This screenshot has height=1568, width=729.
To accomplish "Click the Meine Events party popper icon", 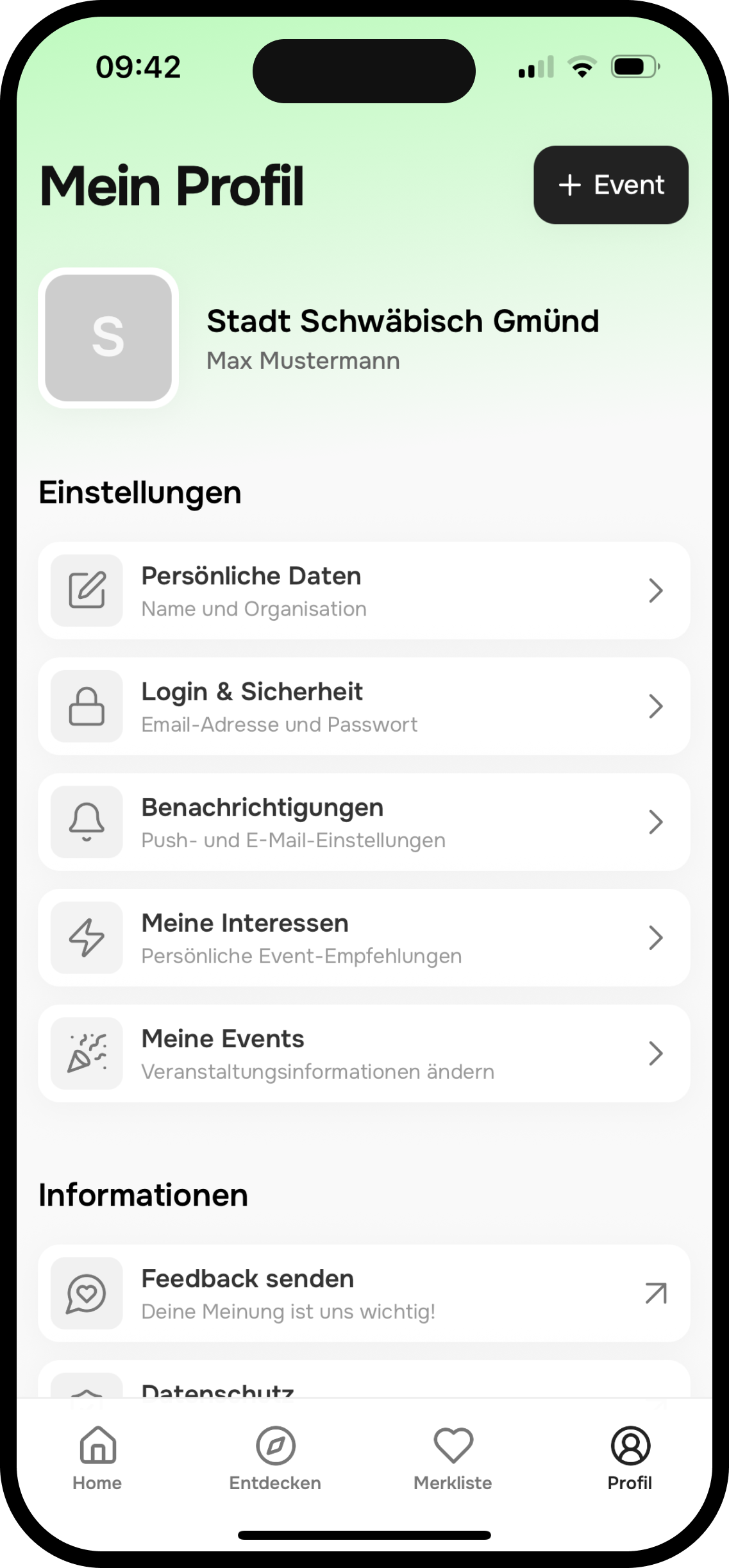I will click(87, 1053).
